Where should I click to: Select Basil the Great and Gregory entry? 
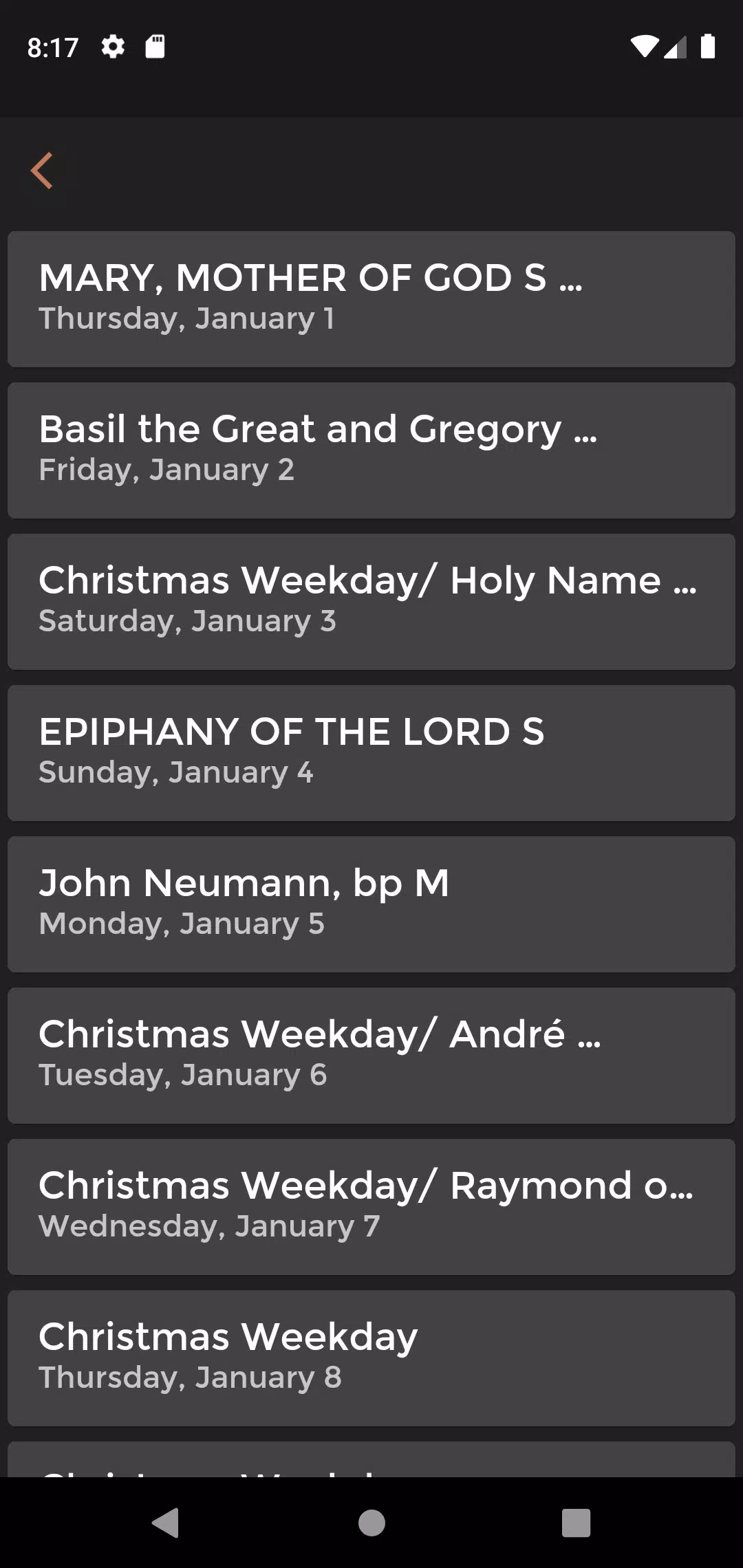pyautogui.click(x=371, y=449)
